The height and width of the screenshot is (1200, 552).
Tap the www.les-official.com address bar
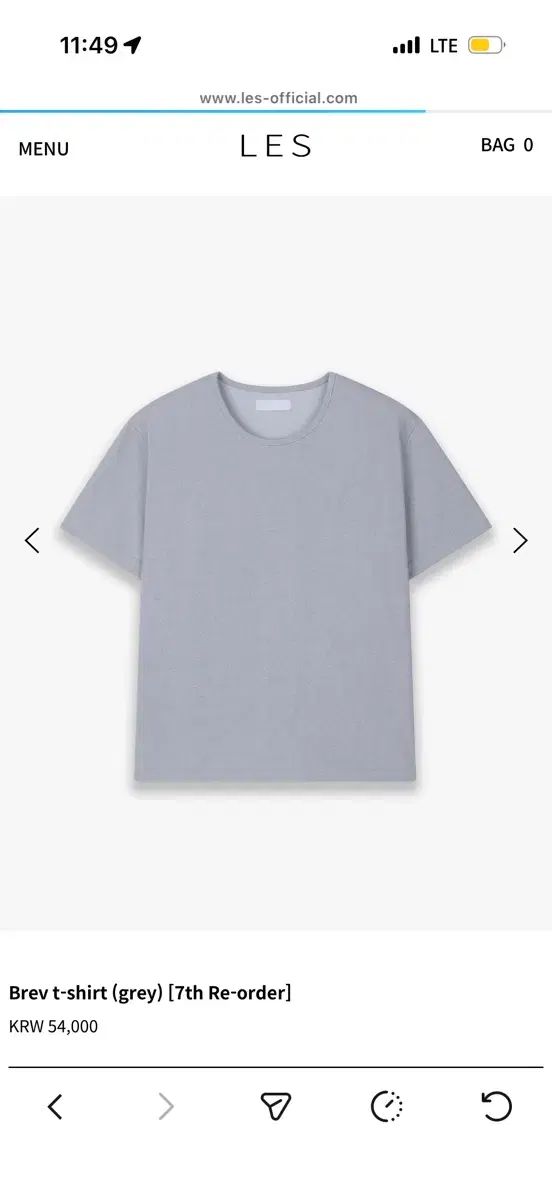click(x=278, y=98)
